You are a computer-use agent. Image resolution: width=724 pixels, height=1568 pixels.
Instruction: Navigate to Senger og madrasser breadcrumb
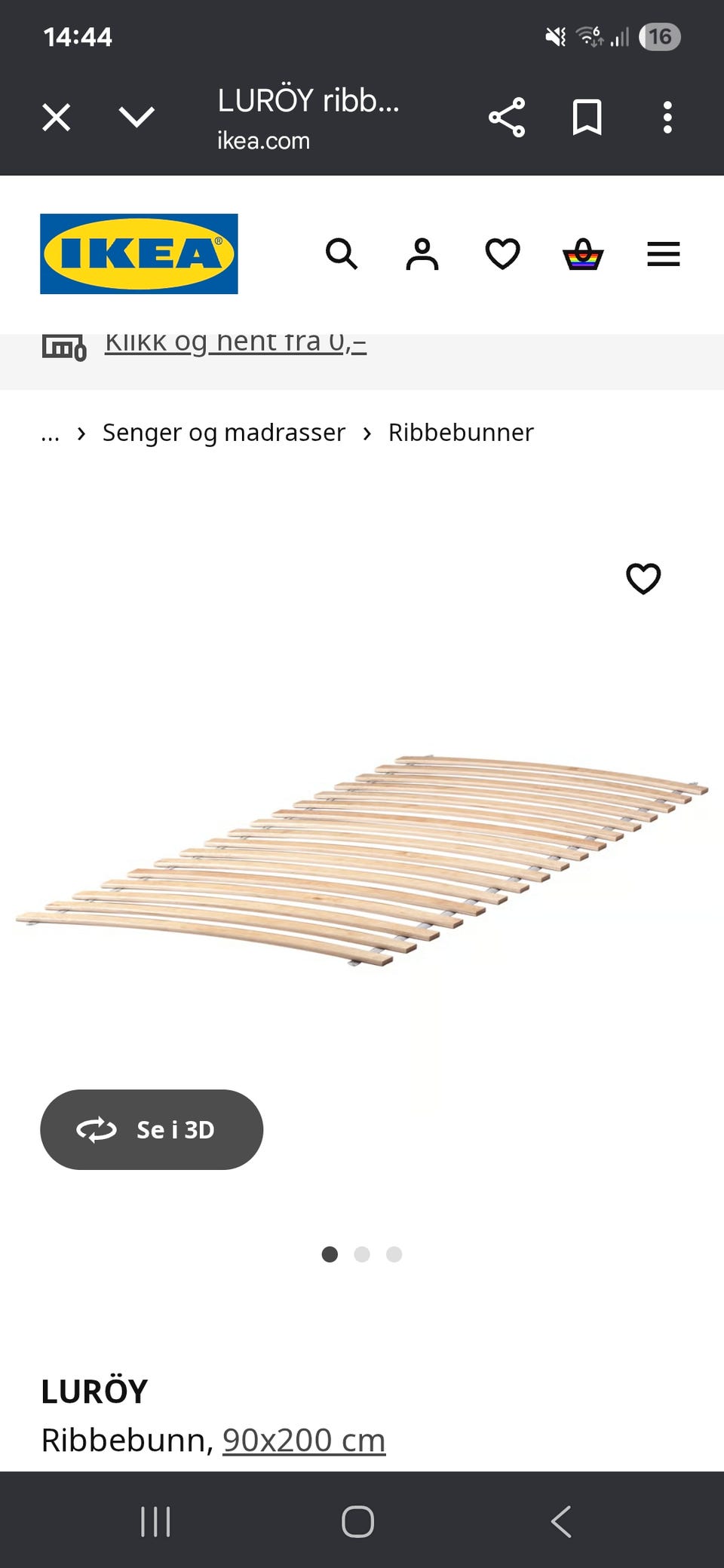[x=223, y=432]
